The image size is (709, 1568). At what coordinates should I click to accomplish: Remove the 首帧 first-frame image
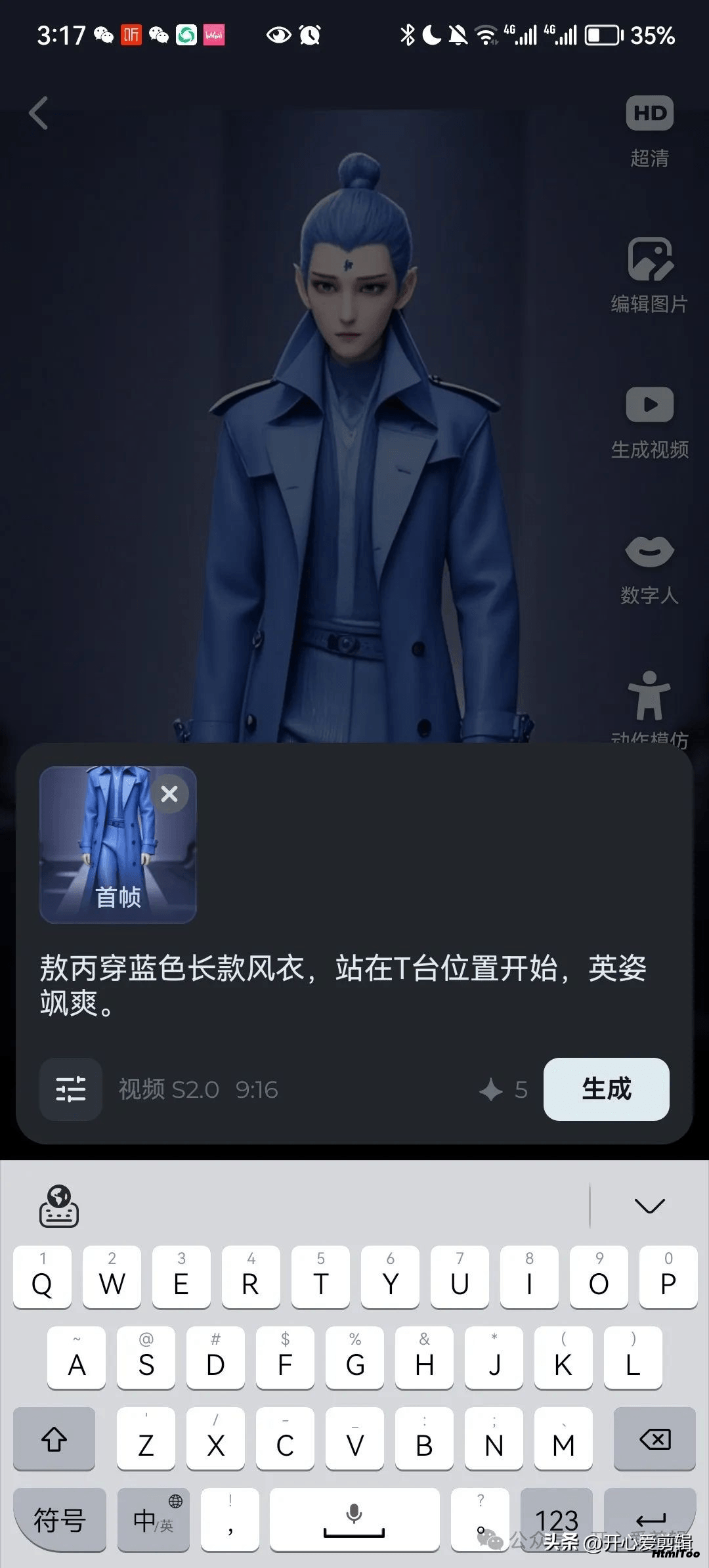169,794
